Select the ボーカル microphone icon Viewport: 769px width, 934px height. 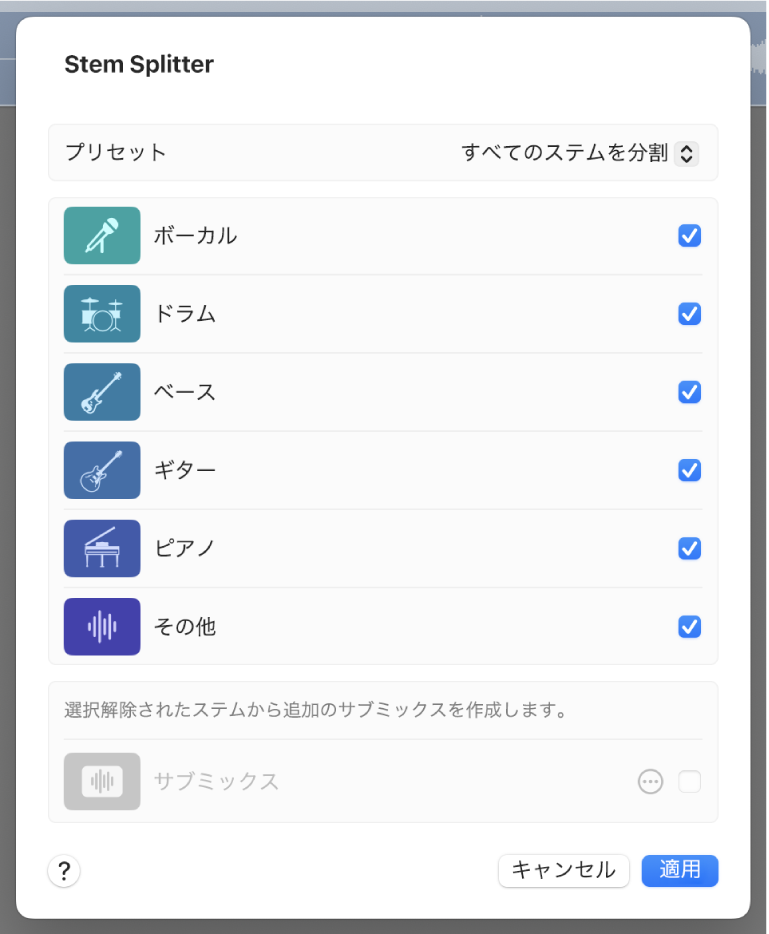101,236
